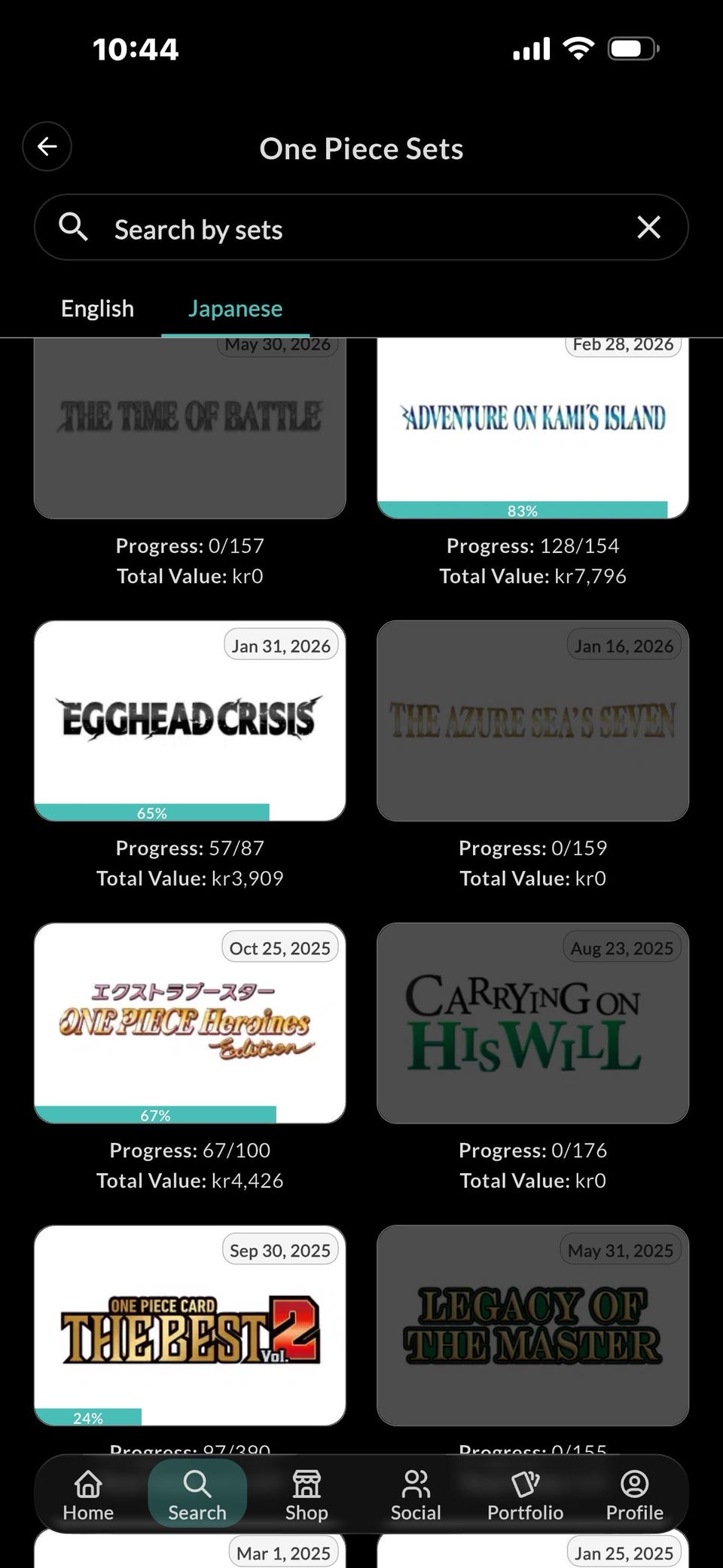Open The Azure Sea's Seven set

tap(532, 720)
